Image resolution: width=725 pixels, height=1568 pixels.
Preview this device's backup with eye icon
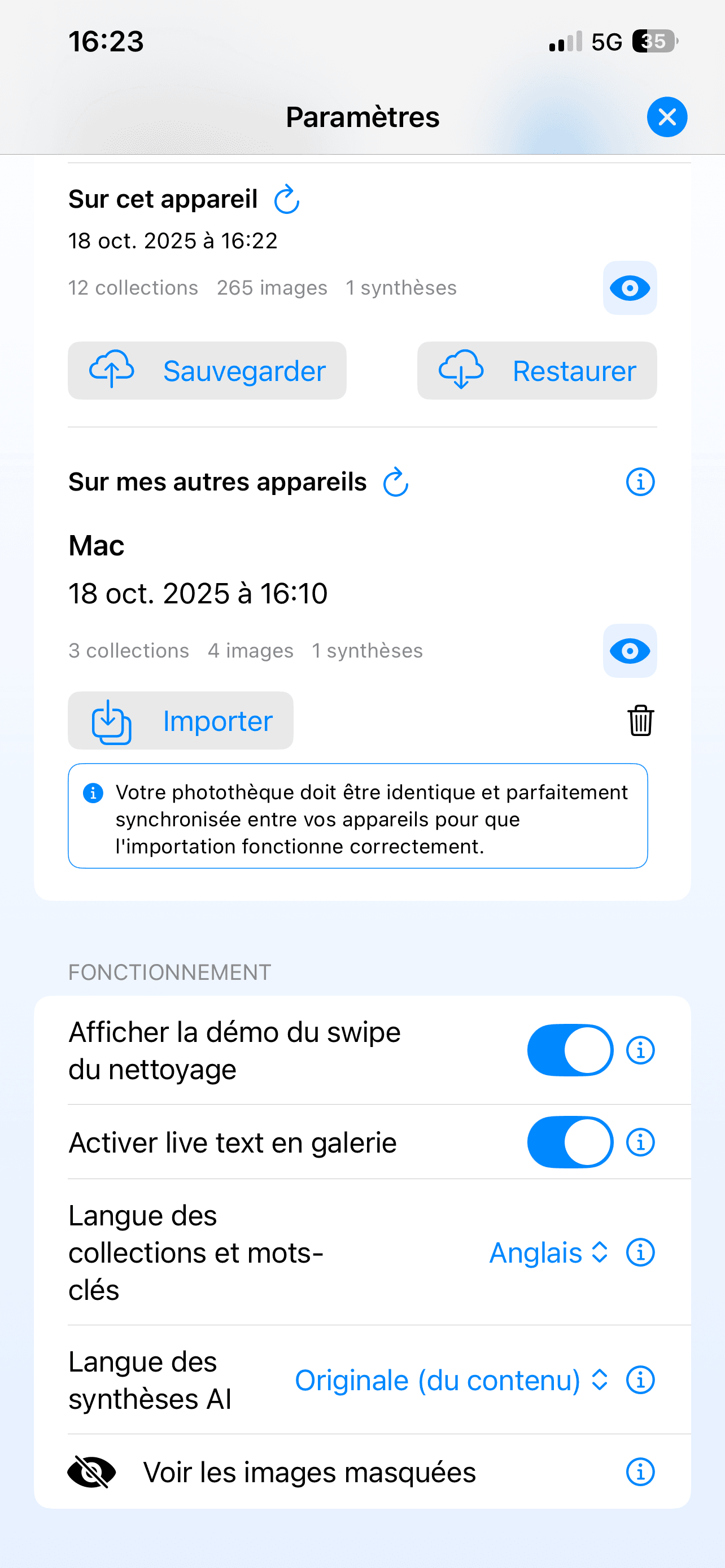(630, 288)
